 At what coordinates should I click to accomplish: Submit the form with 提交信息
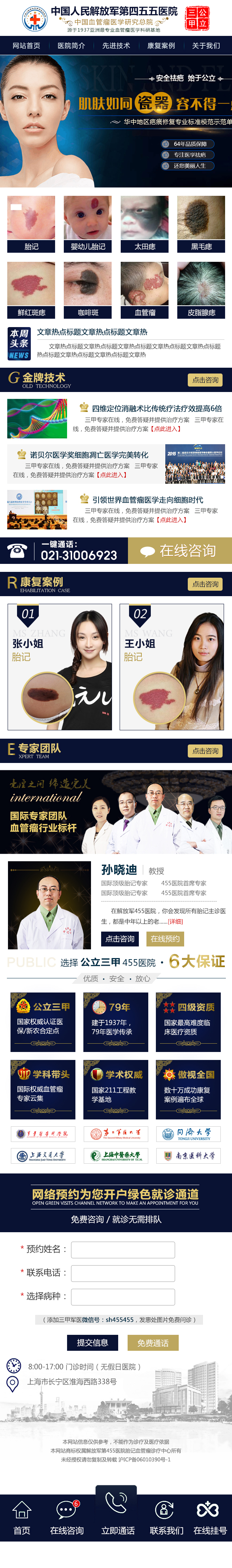click(92, 1342)
